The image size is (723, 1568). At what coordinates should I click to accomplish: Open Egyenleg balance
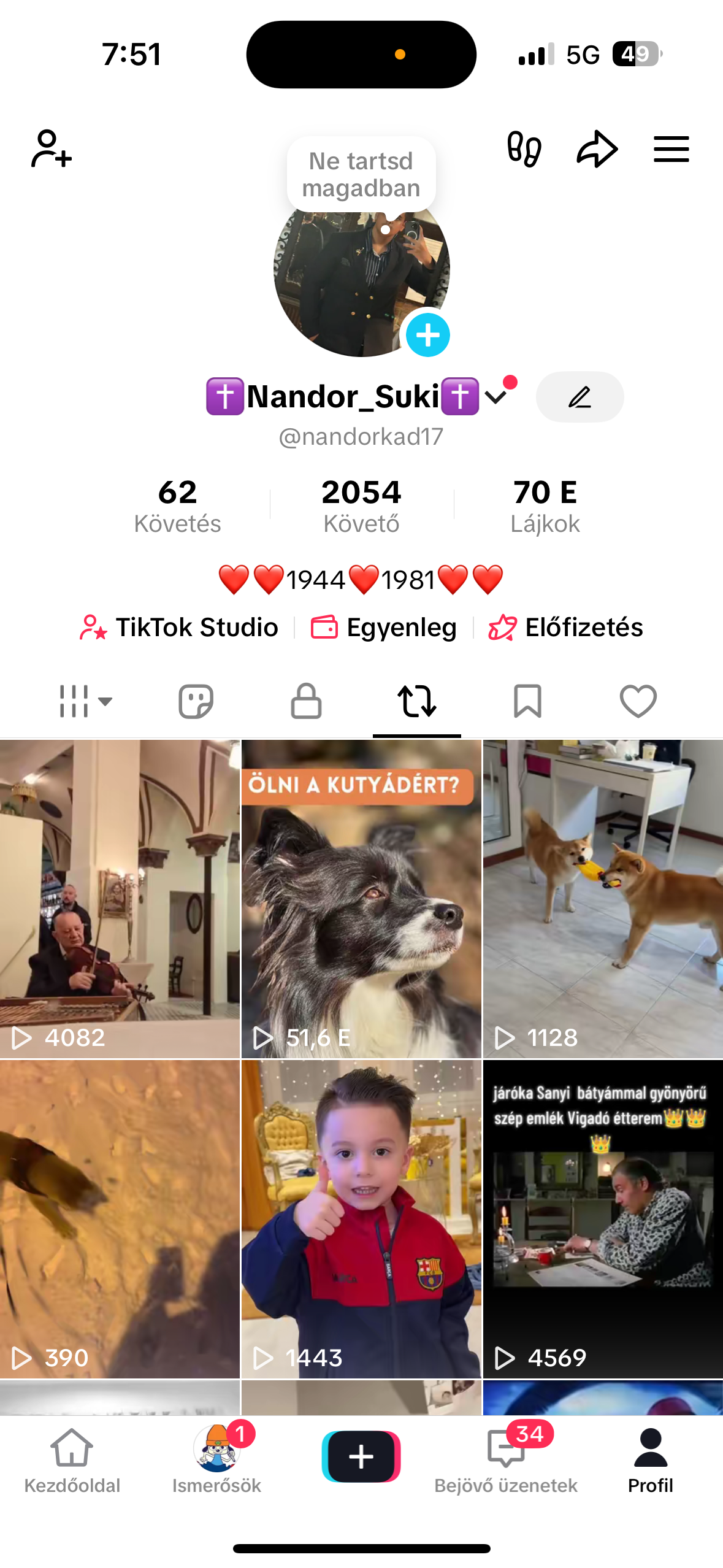384,628
